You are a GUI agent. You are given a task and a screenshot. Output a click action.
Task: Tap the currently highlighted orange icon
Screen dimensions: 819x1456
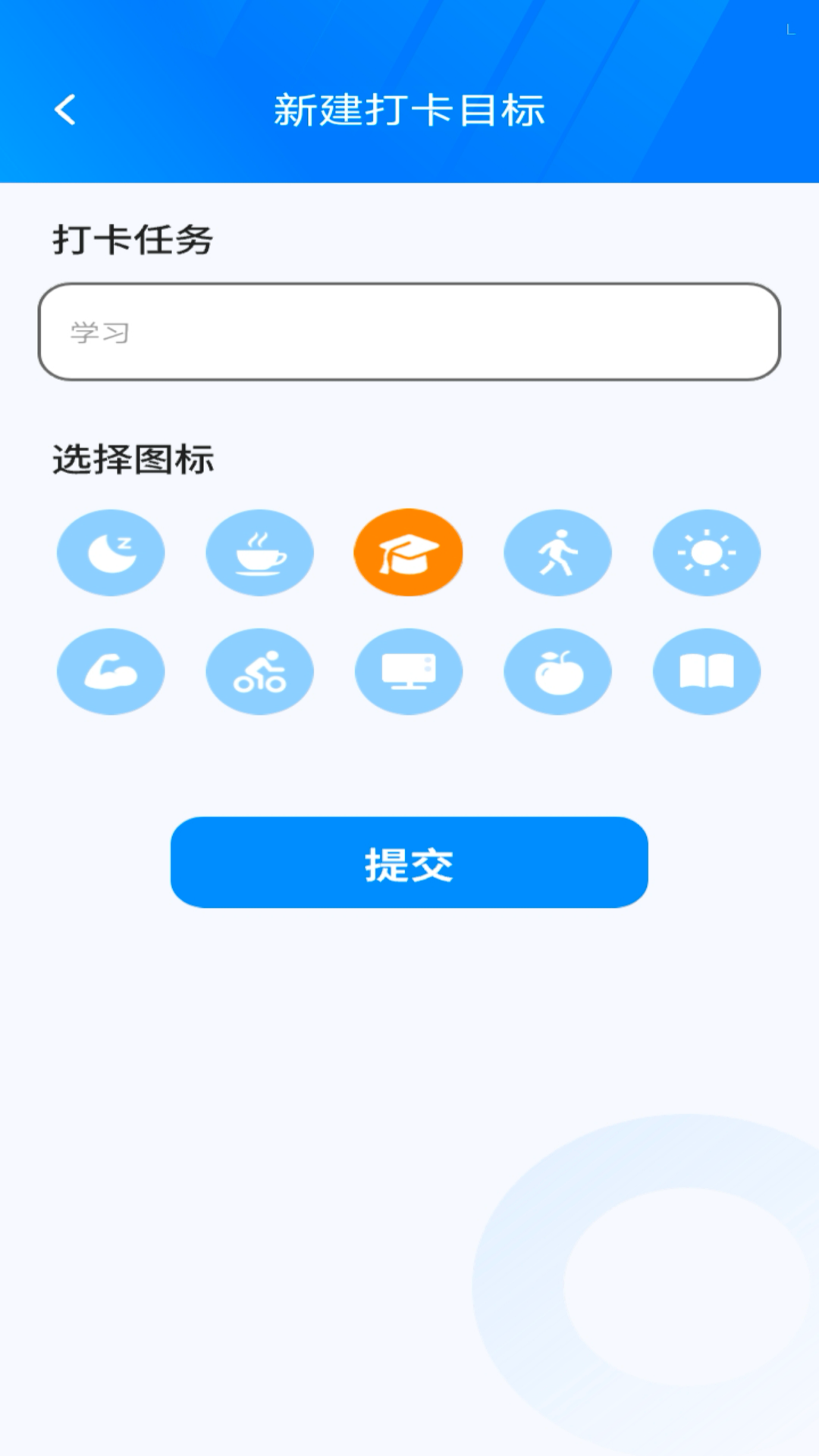point(409,552)
